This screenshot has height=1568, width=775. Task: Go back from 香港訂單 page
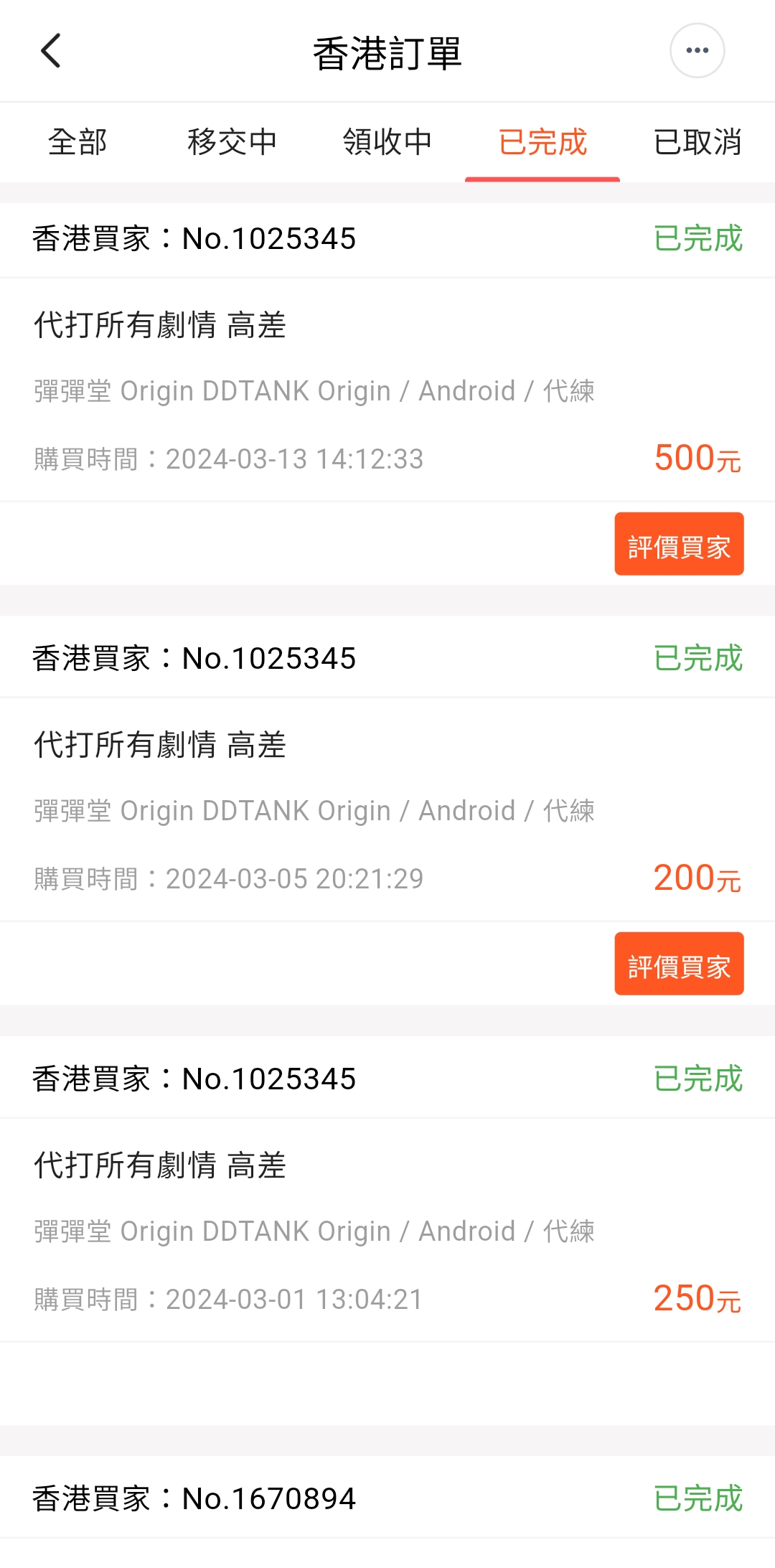pyautogui.click(x=50, y=51)
